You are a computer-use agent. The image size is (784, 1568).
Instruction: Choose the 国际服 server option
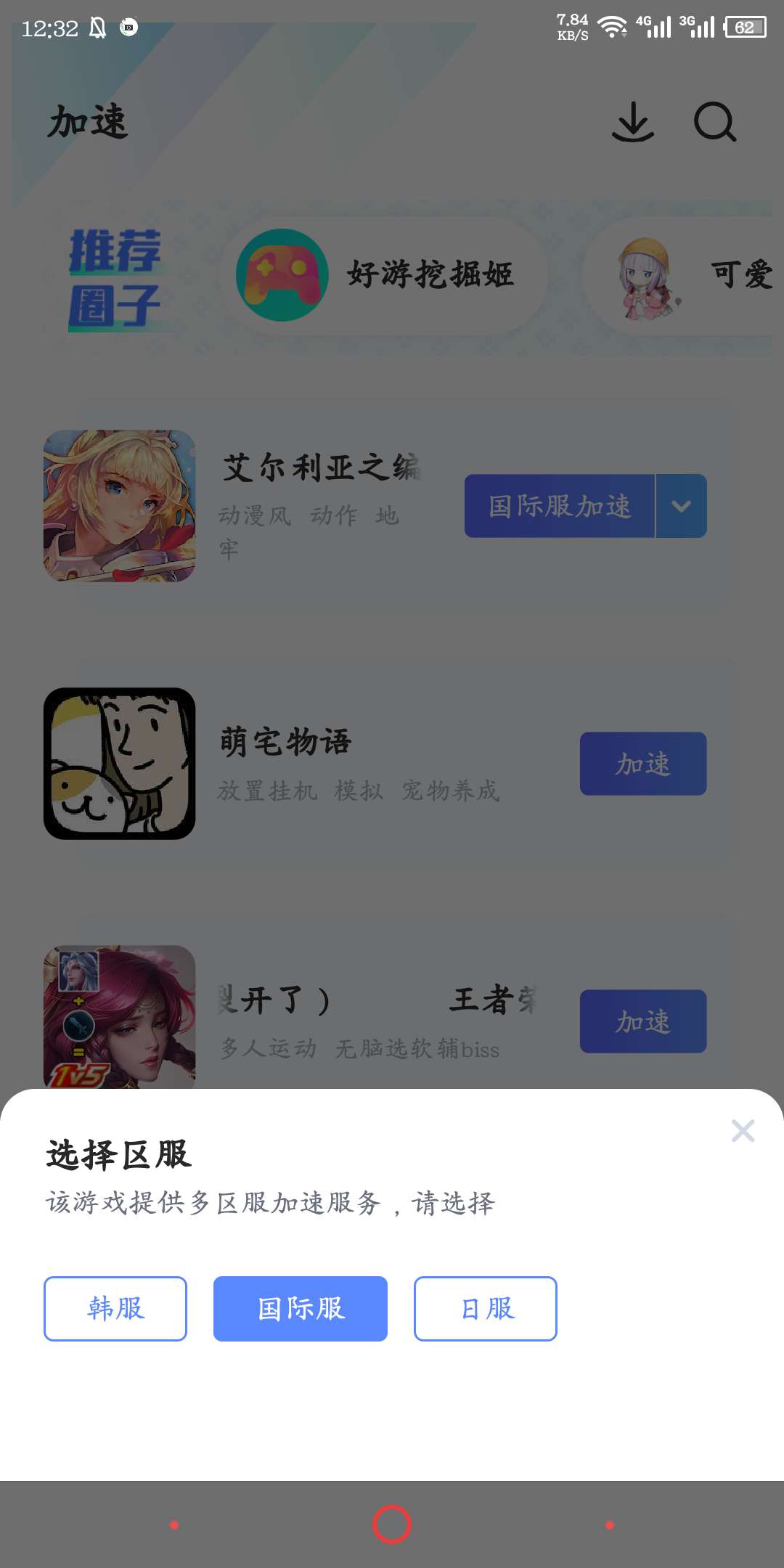(x=300, y=1308)
